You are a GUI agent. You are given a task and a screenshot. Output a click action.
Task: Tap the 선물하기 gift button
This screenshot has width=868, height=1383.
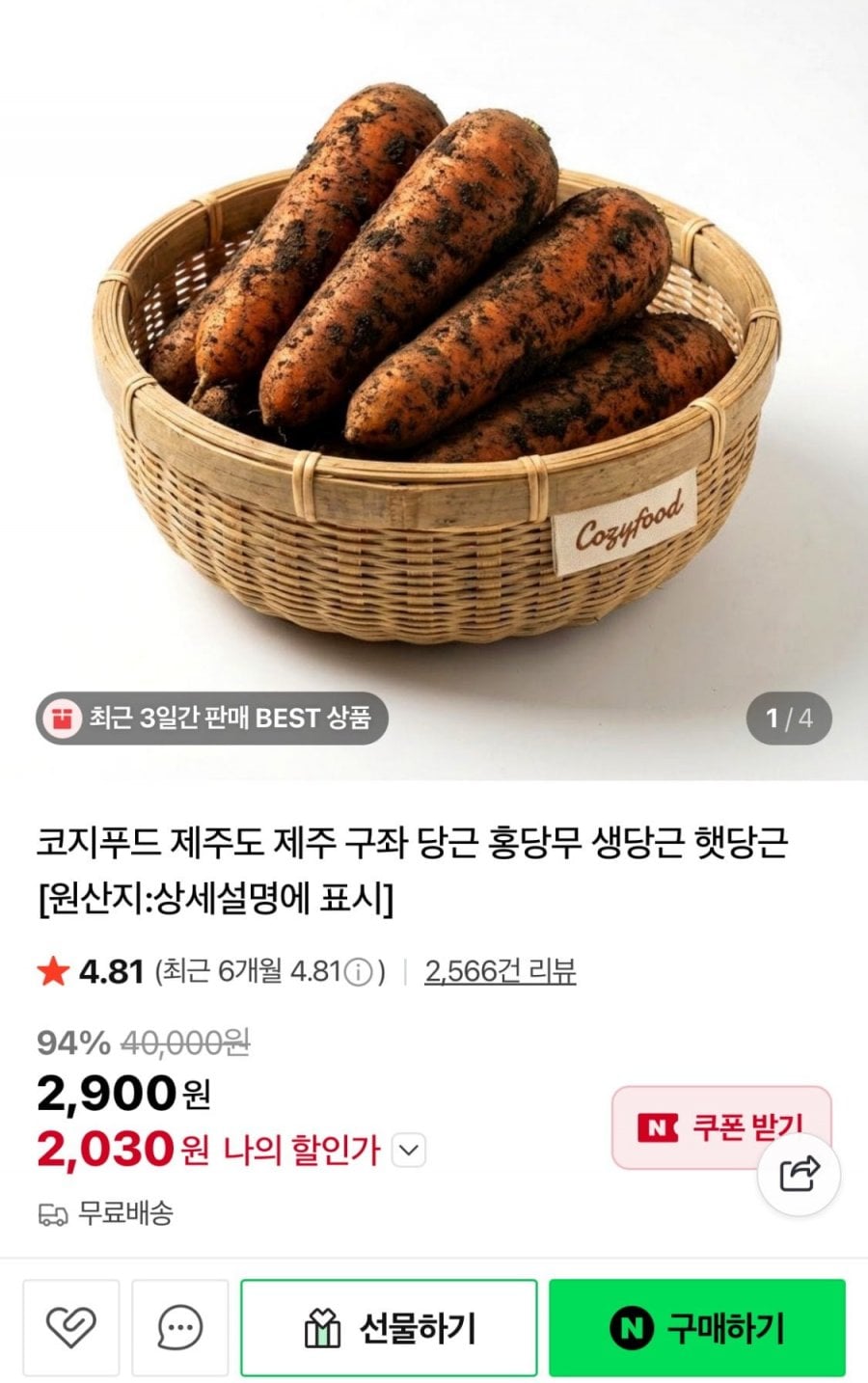(389, 1328)
